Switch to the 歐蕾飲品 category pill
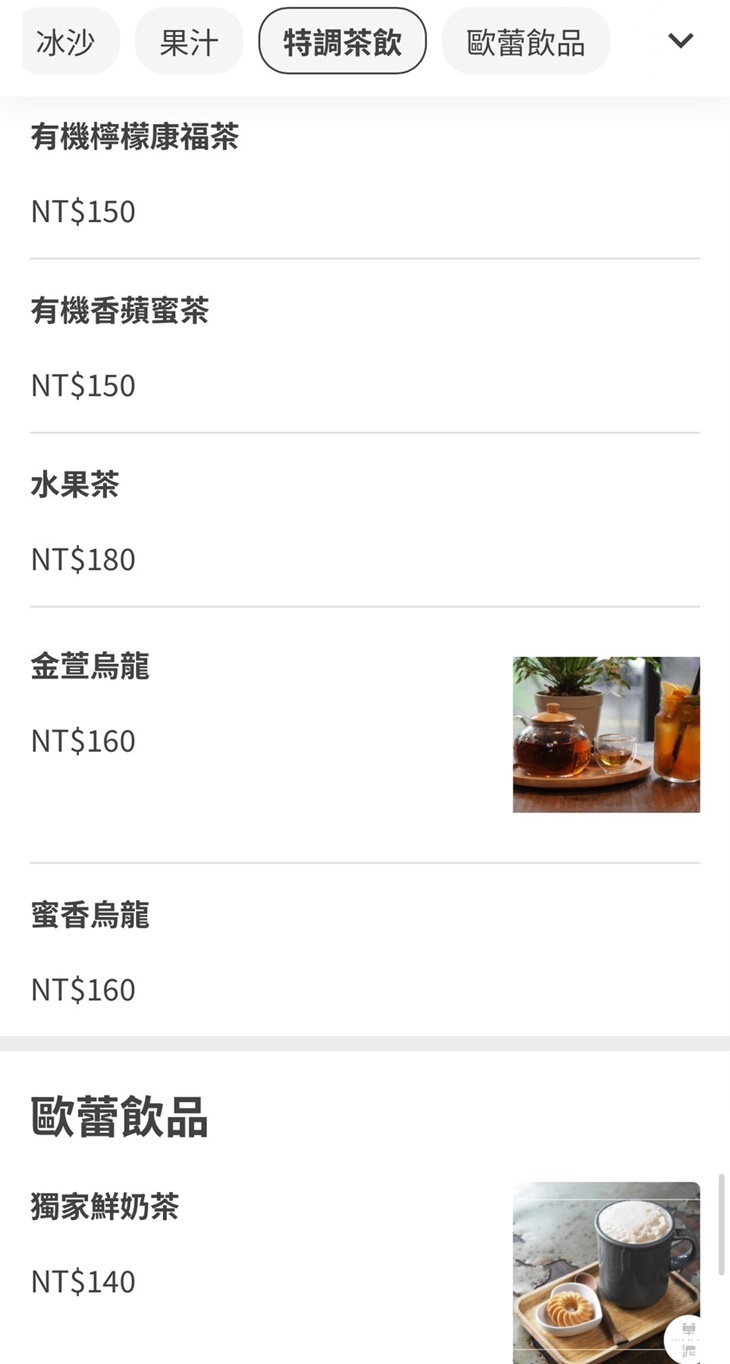 [526, 40]
